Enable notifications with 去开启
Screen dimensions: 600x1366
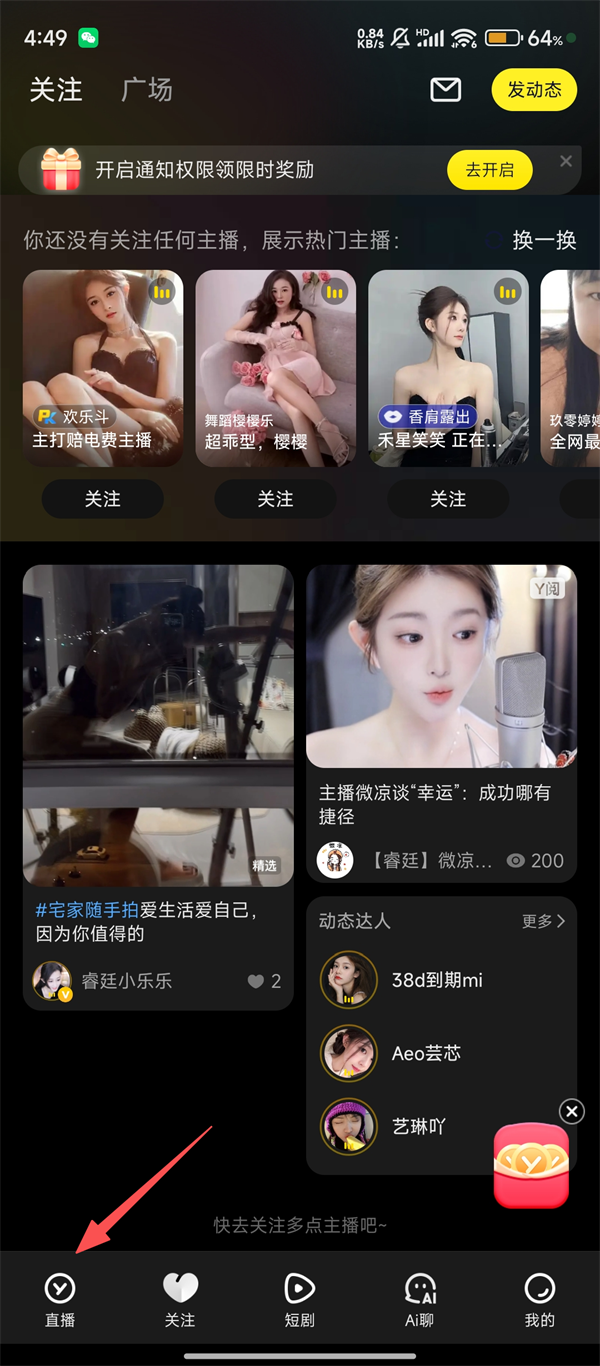click(x=489, y=170)
